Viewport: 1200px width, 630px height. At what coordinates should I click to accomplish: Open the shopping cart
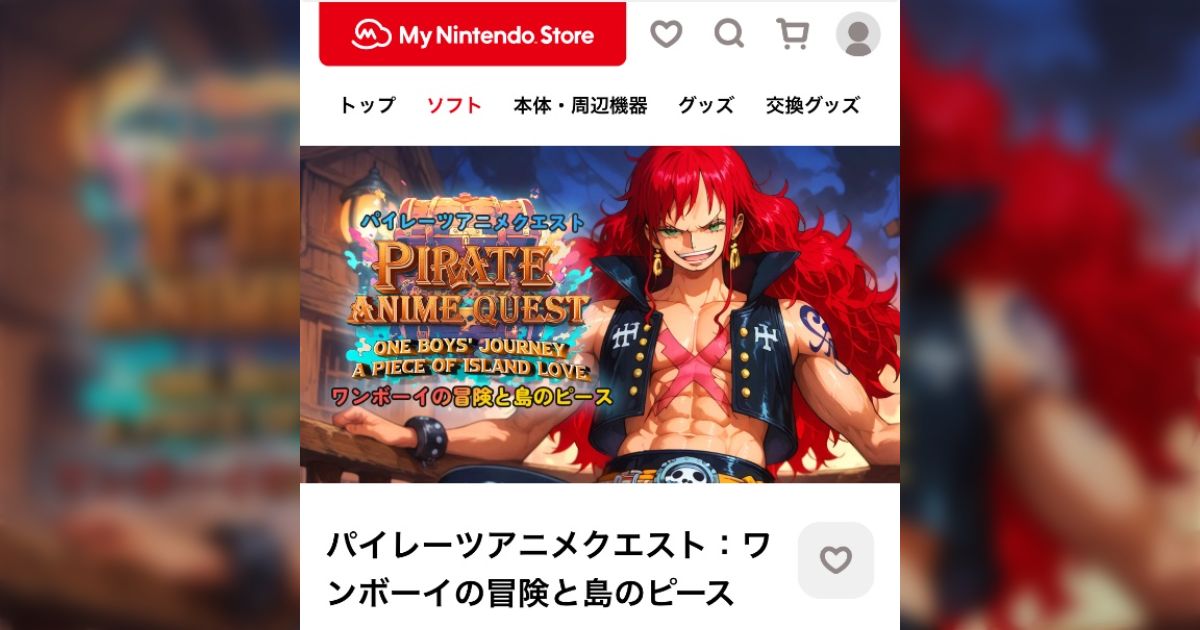(x=793, y=34)
